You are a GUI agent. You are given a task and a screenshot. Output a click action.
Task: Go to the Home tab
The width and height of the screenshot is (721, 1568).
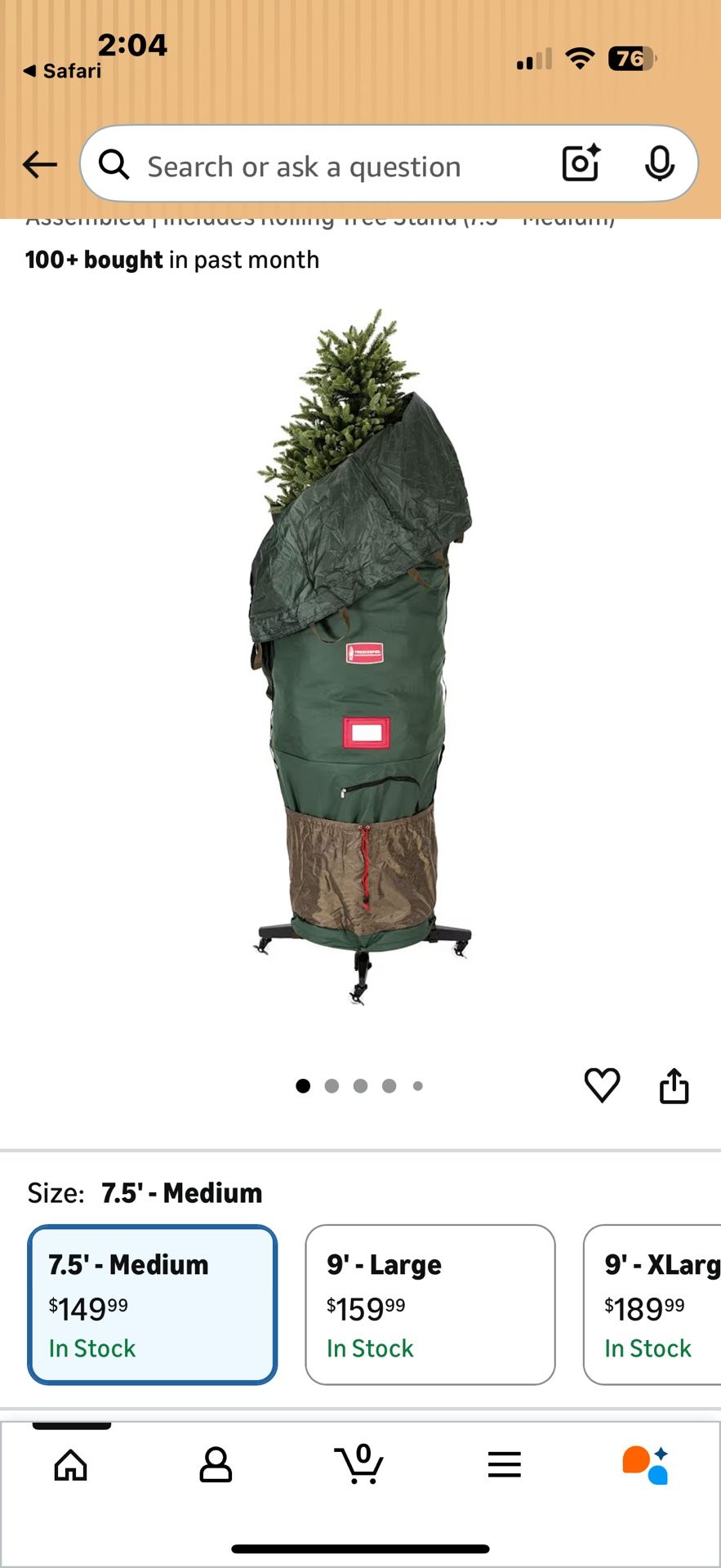tap(71, 1464)
